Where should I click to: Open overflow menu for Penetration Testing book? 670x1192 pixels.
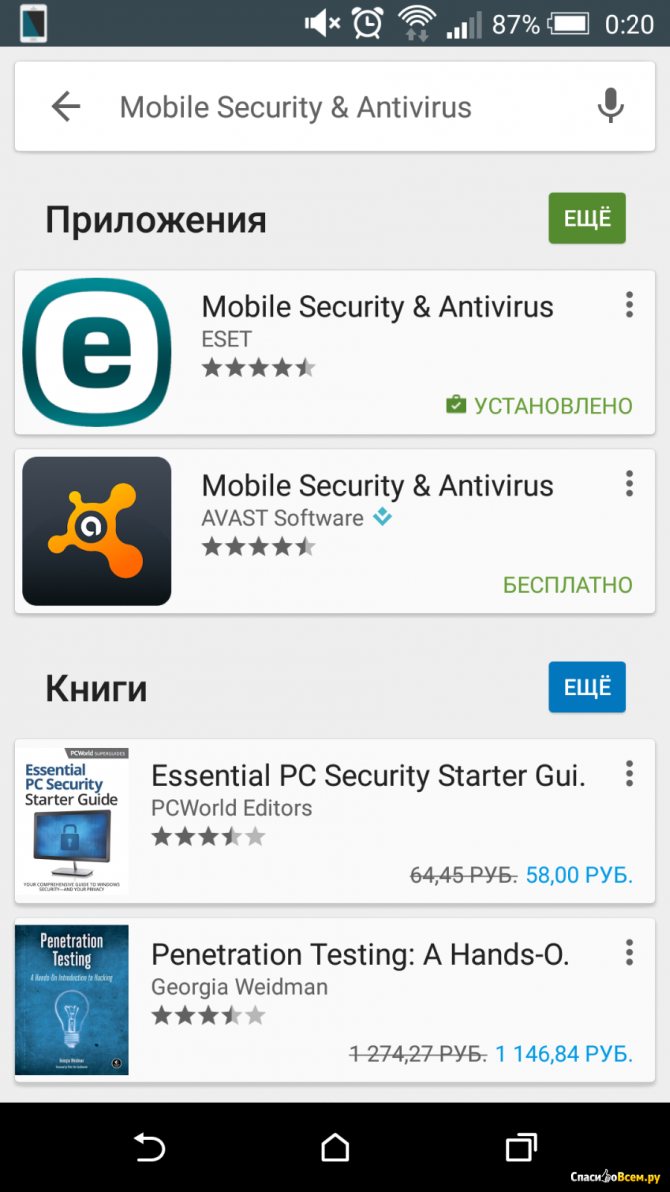point(629,952)
